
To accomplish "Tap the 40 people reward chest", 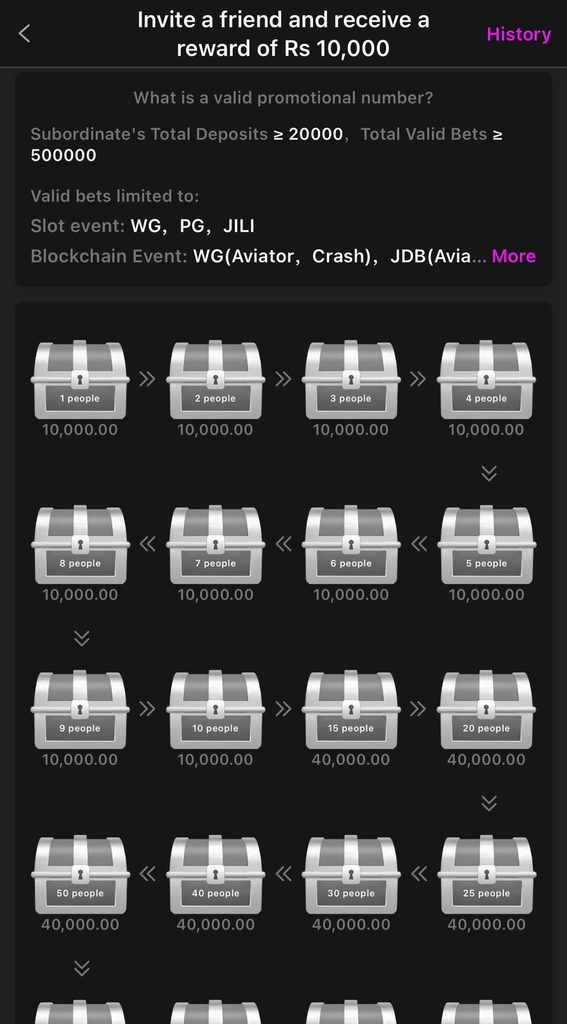I will [216, 874].
